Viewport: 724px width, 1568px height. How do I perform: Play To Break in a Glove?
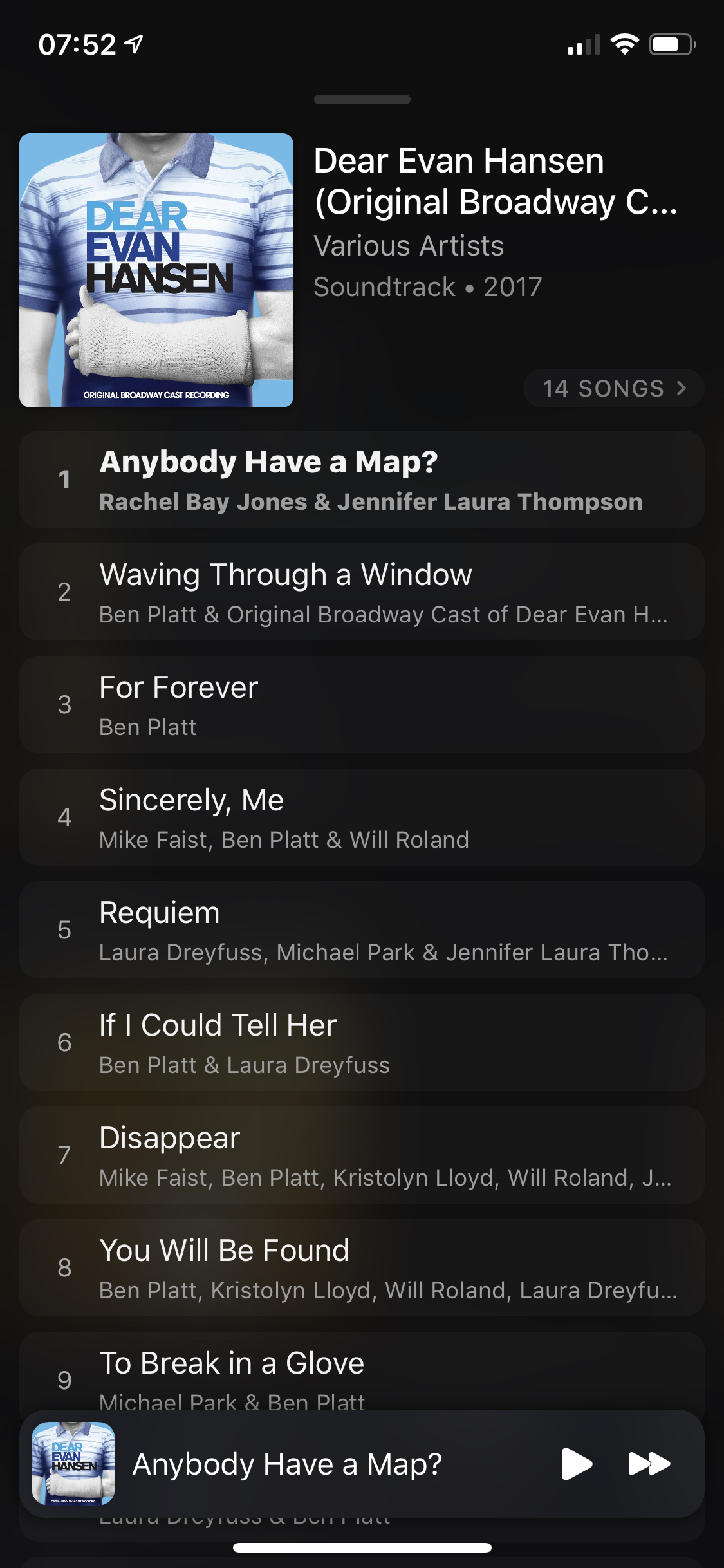click(x=362, y=1371)
